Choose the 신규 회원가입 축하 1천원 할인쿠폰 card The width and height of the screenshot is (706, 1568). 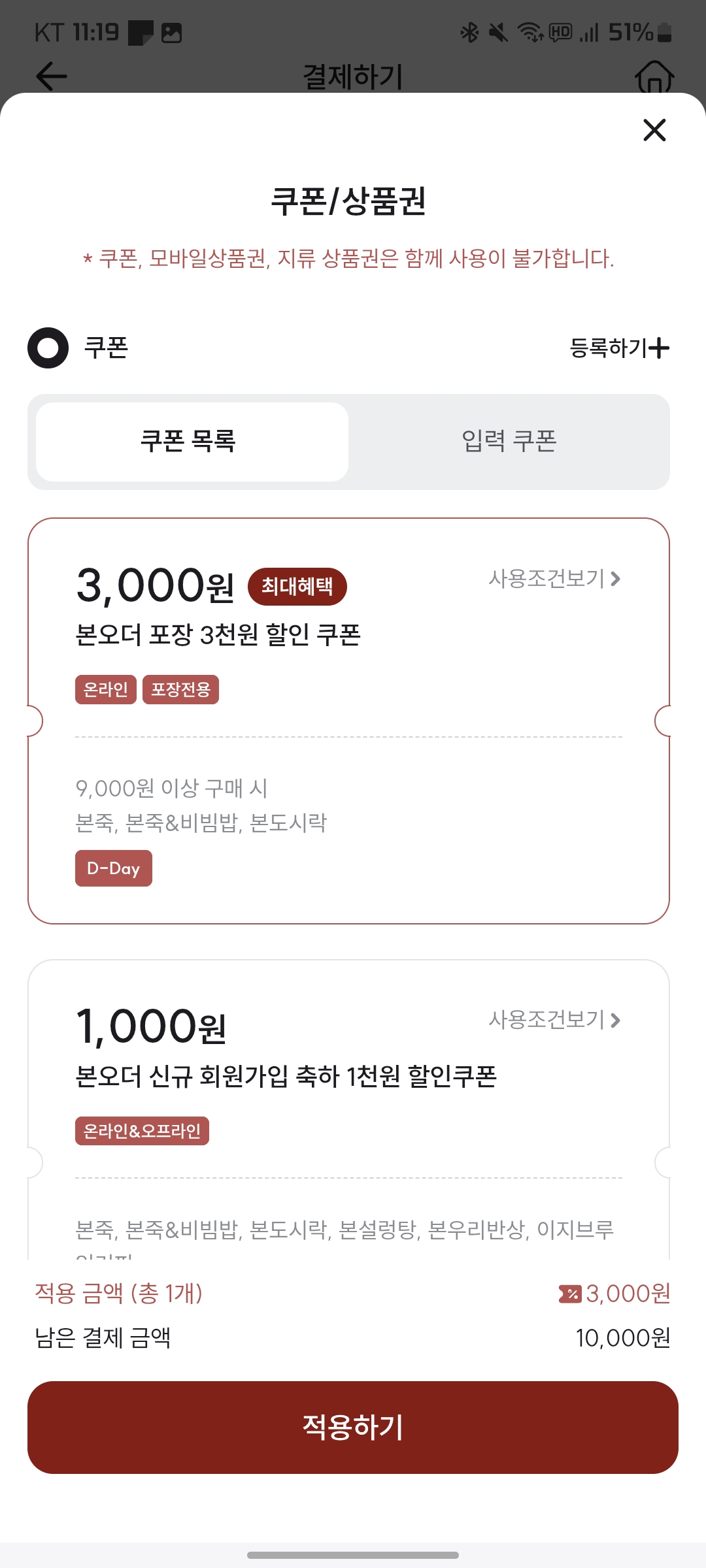348,1109
